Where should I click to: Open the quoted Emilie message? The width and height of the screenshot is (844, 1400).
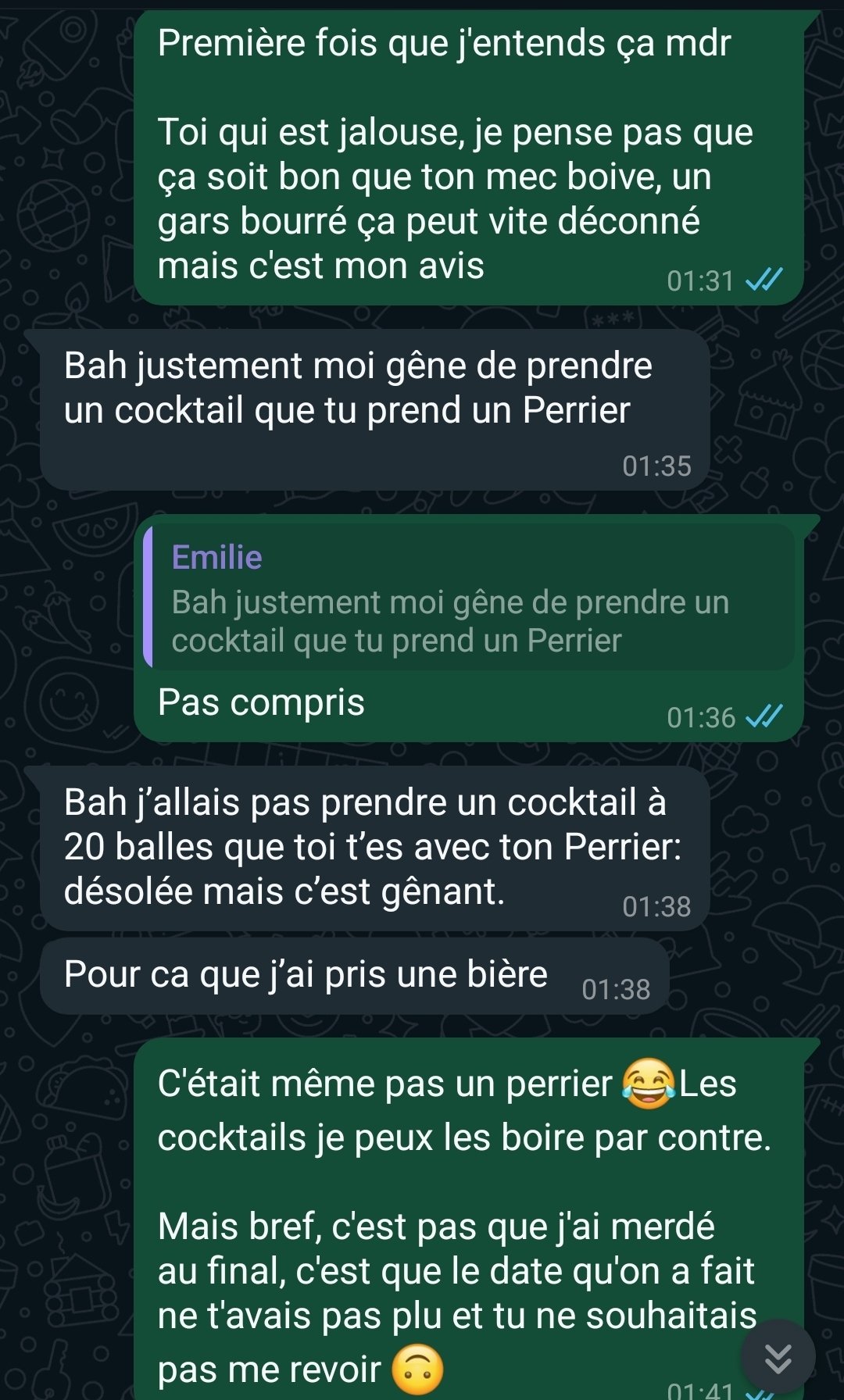coord(469,597)
